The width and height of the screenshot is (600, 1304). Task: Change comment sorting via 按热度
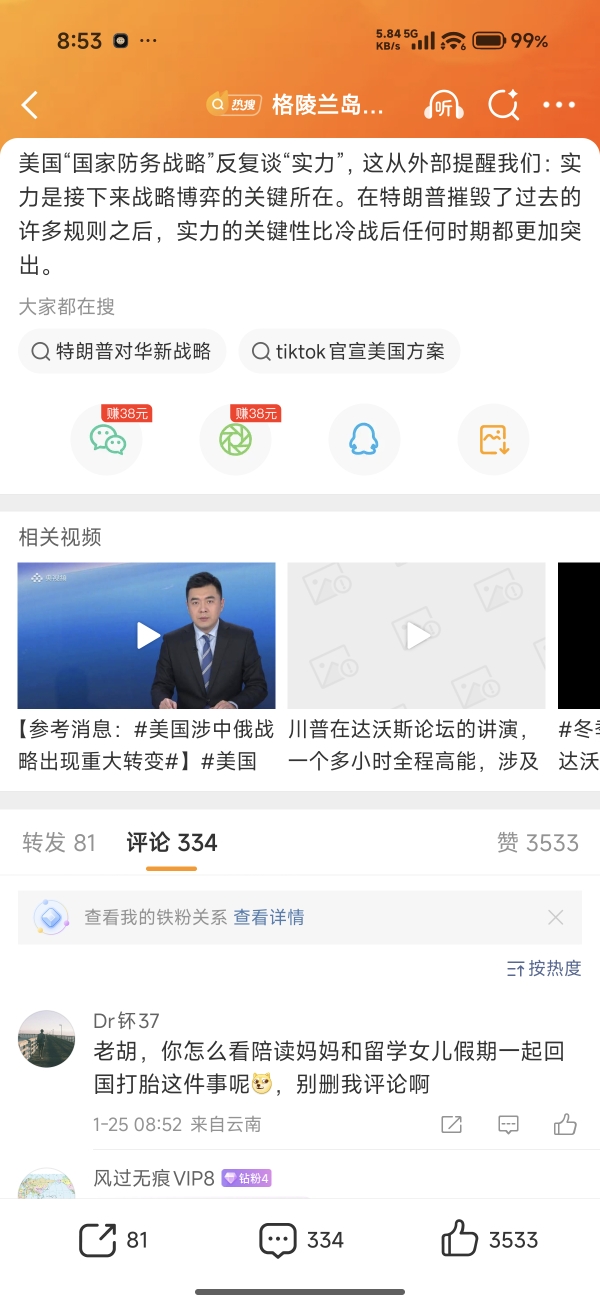pos(544,968)
